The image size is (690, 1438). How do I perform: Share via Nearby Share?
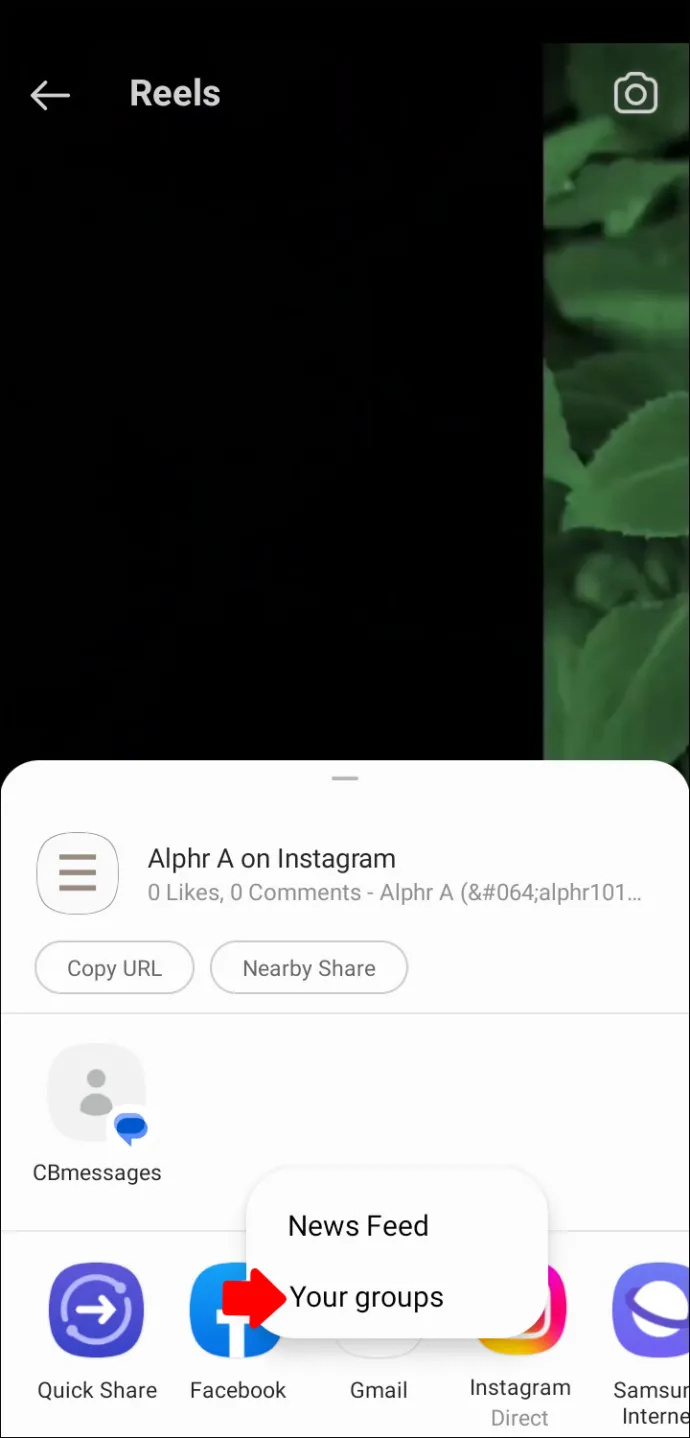coord(309,968)
